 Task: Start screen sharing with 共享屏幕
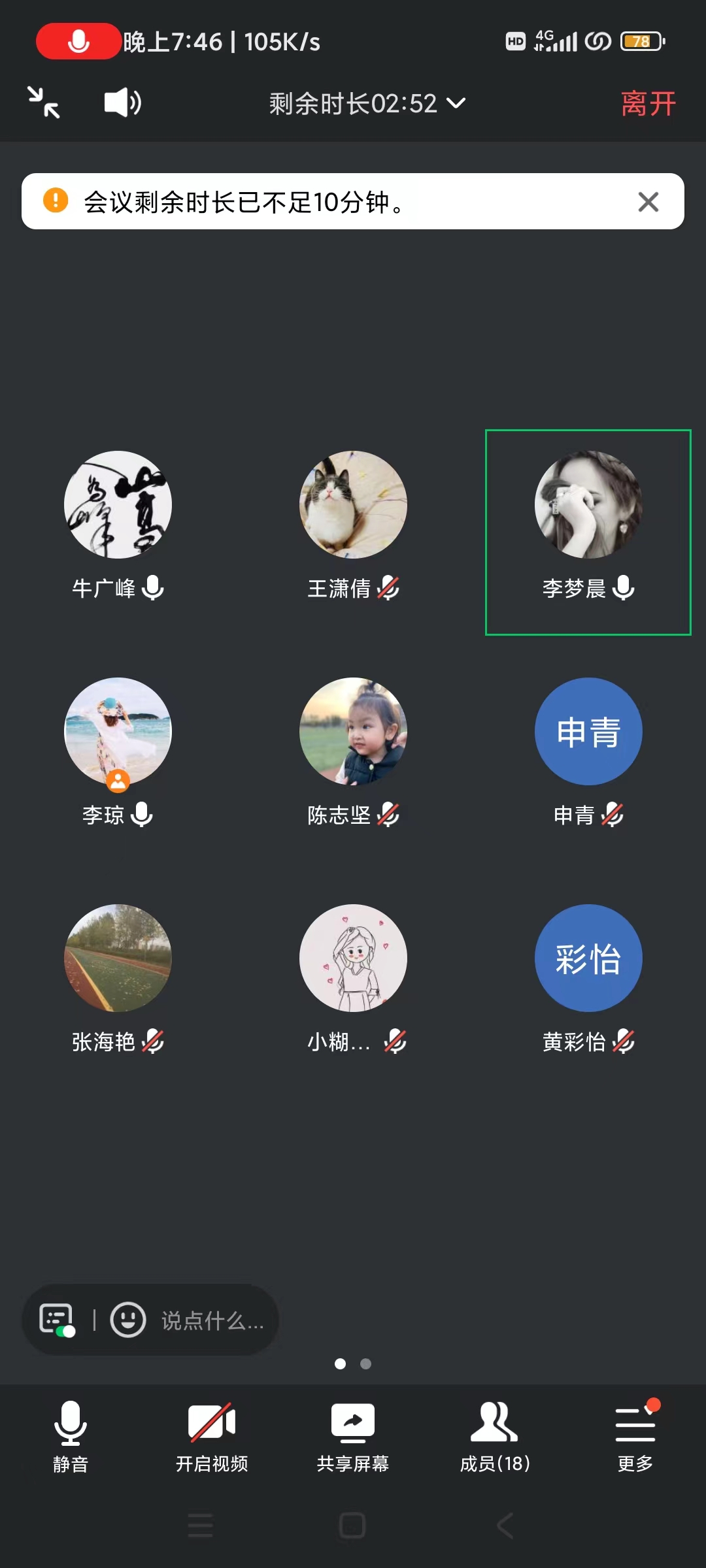(x=353, y=1435)
